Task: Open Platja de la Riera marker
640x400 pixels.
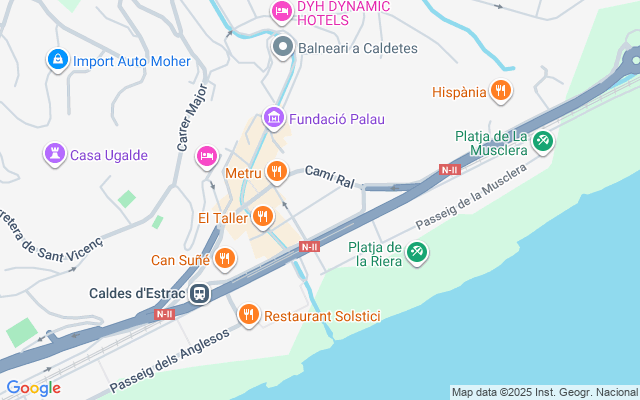Action: point(417,254)
